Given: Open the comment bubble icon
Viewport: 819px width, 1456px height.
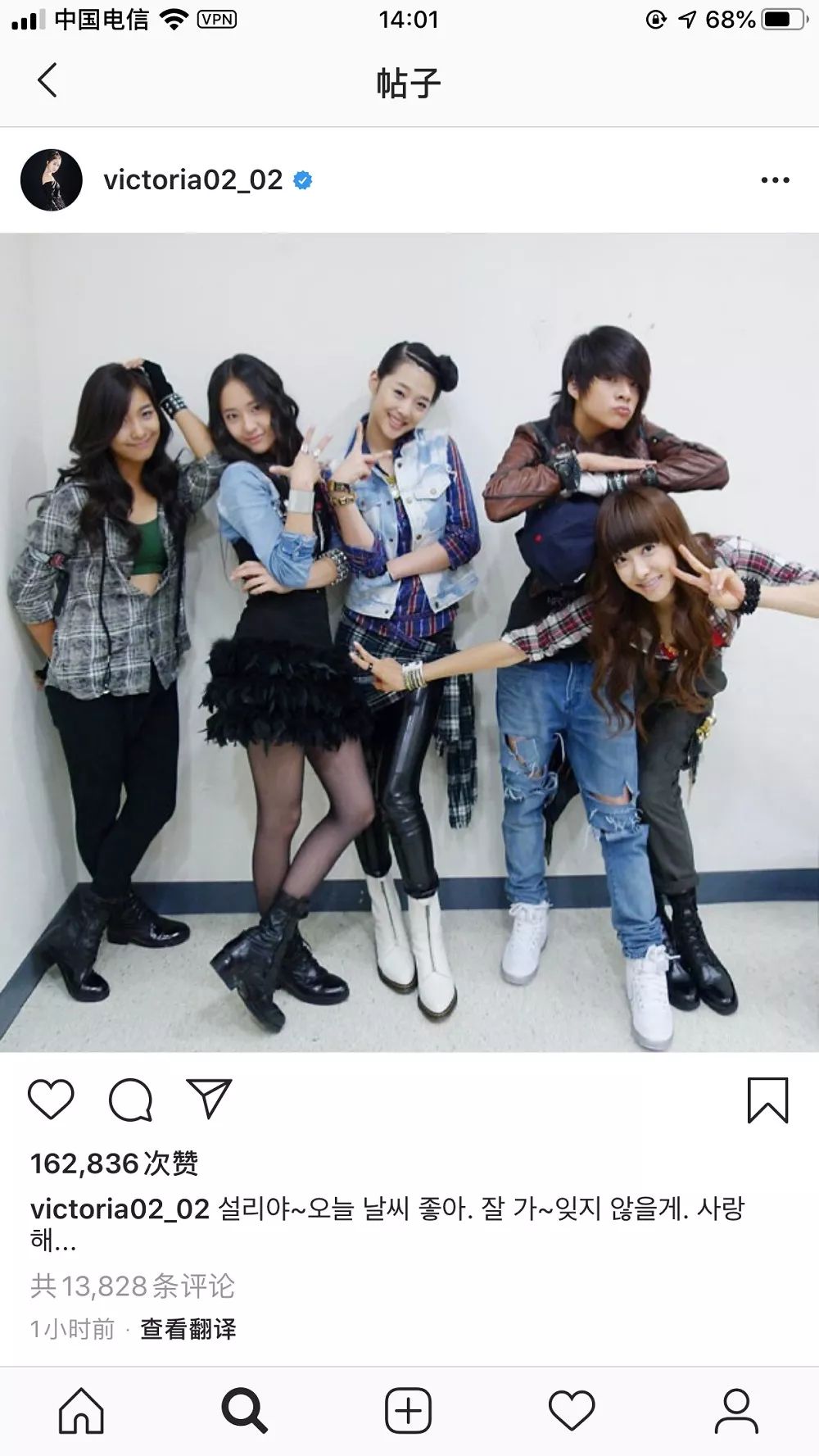Looking at the screenshot, I should (131, 1099).
